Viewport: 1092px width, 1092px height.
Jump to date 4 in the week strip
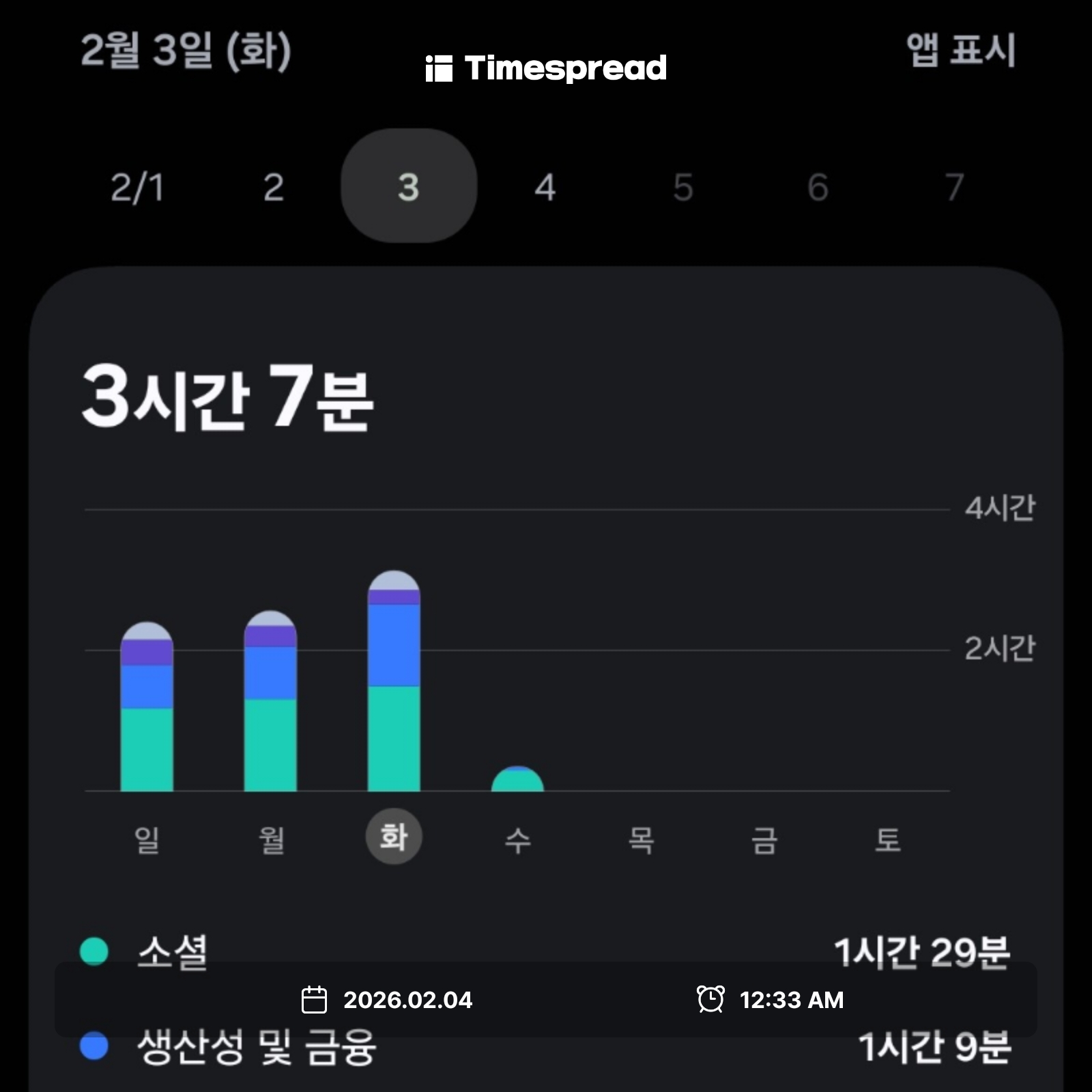point(545,187)
